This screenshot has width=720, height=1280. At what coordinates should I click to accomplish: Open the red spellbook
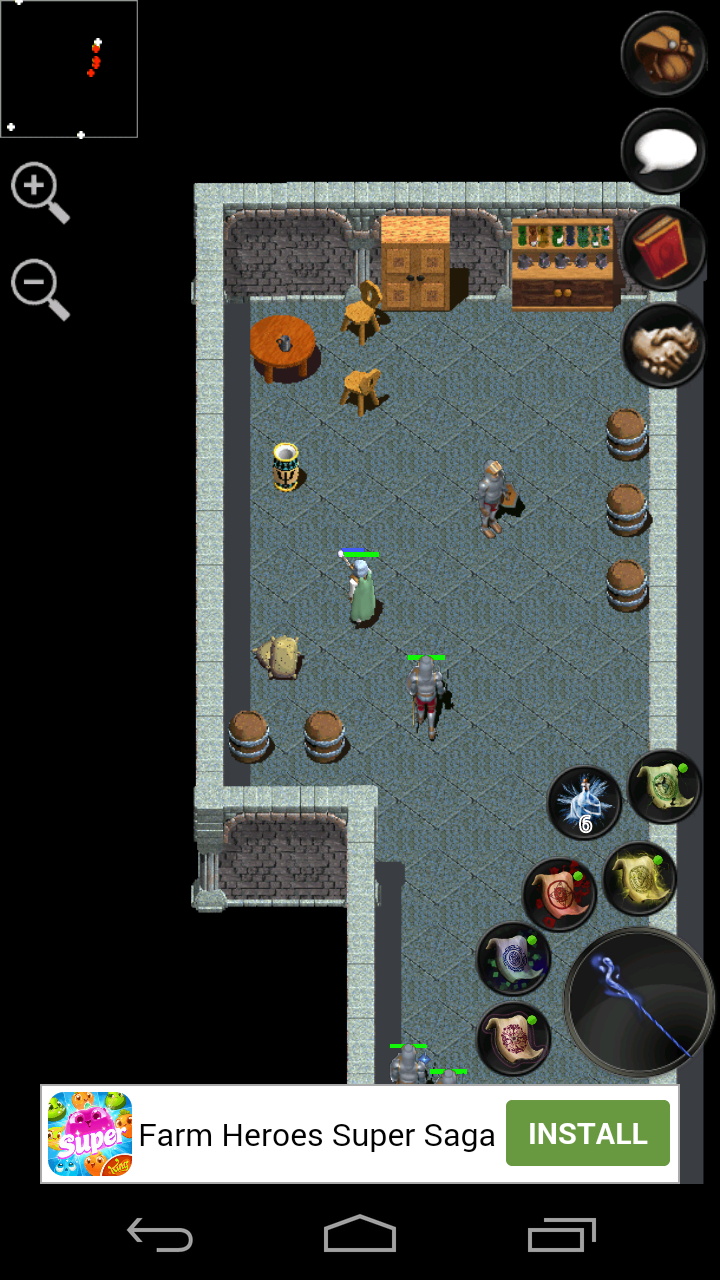(664, 248)
